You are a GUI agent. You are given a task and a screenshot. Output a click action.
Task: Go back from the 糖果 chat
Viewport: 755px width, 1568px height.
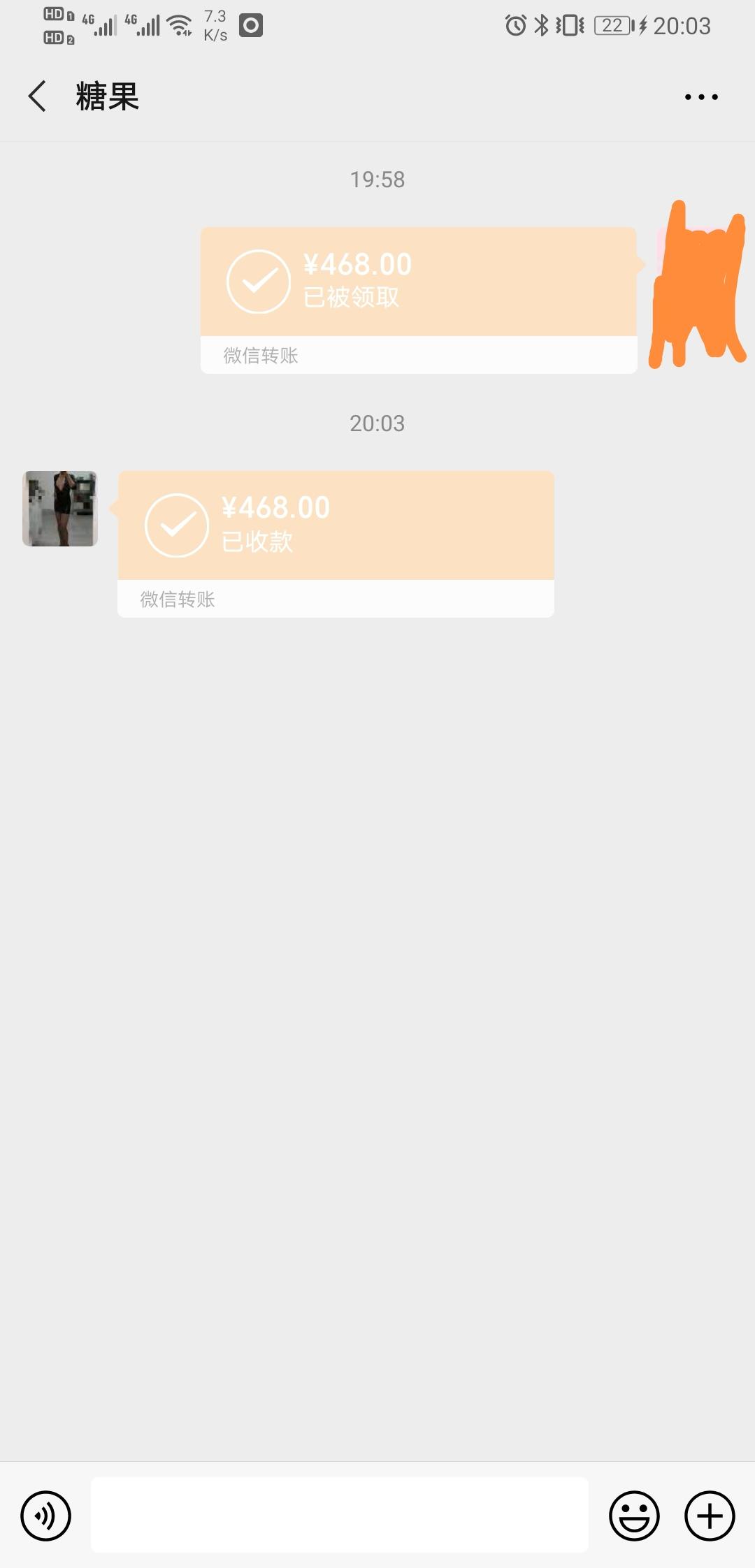(38, 96)
